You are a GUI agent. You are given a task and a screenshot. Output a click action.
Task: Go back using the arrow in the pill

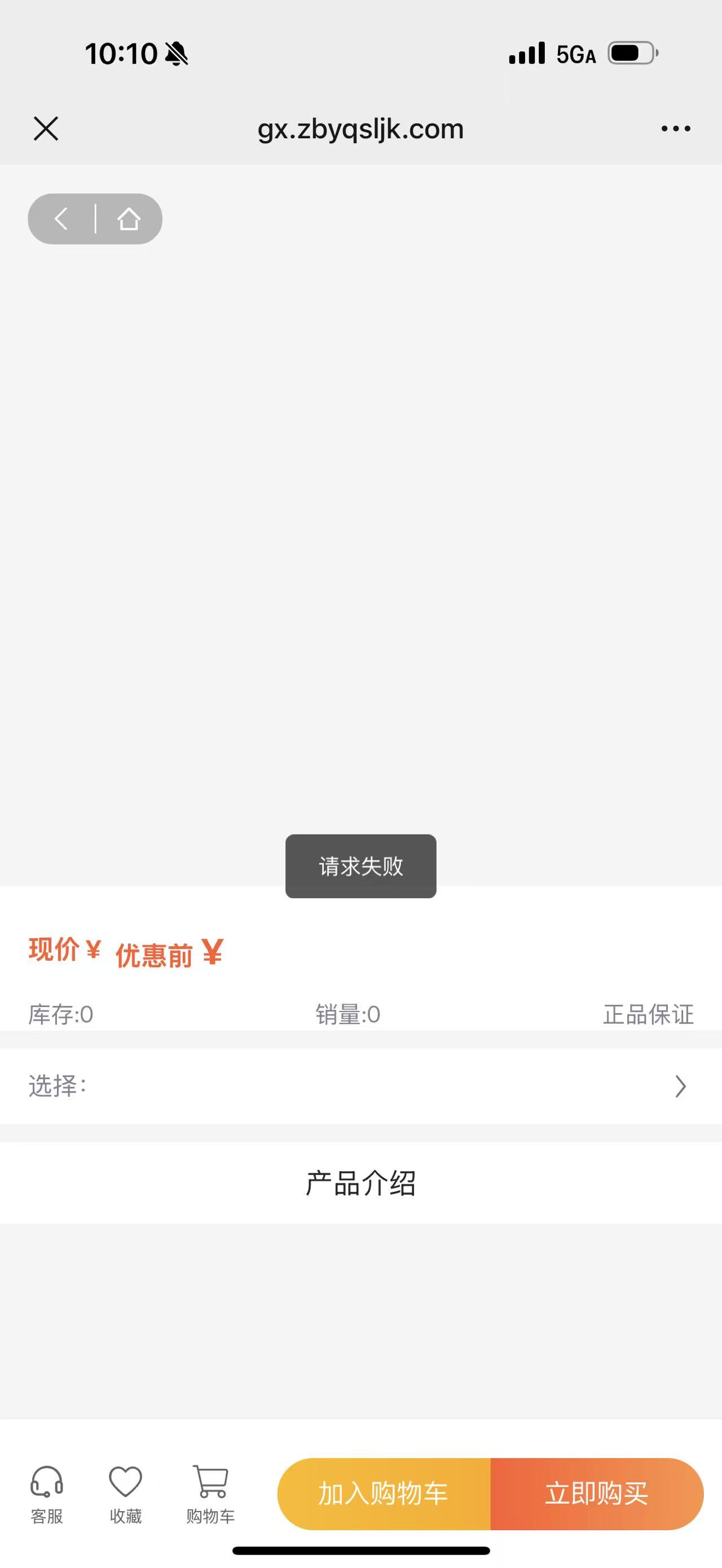(x=61, y=219)
